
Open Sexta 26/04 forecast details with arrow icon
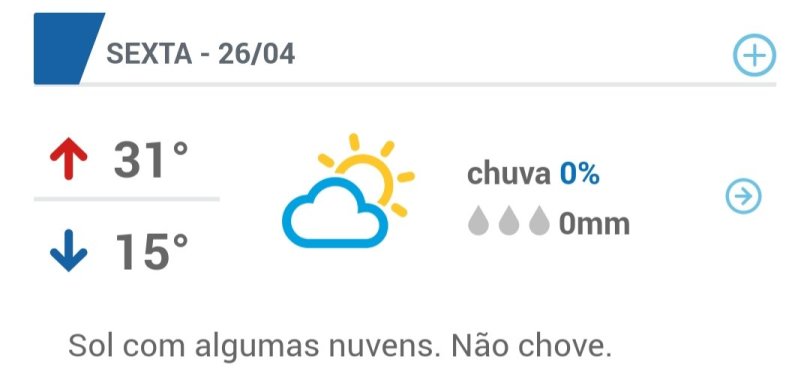[743, 196]
